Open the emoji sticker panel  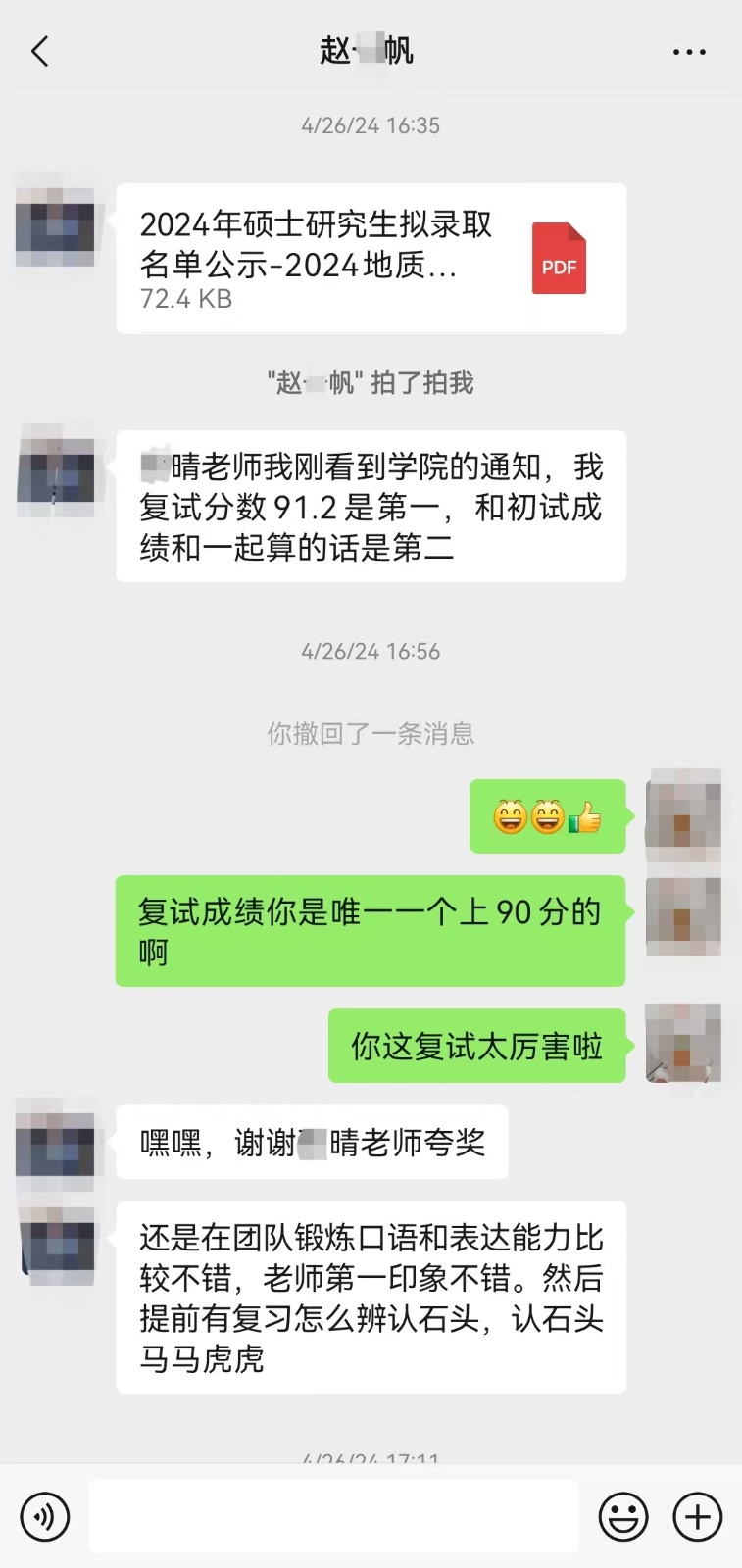tap(623, 1517)
